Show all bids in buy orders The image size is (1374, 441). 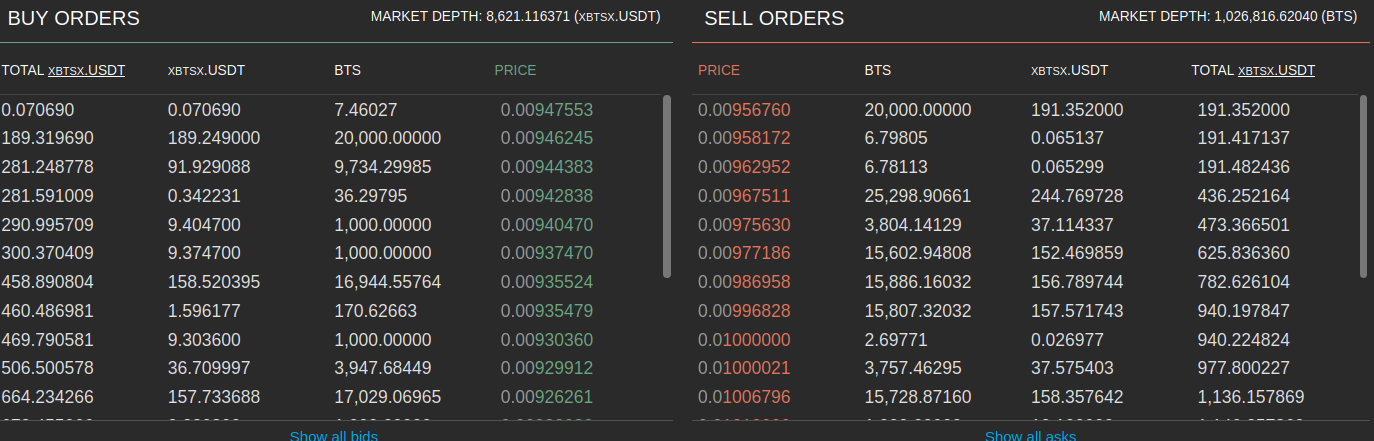(333, 435)
